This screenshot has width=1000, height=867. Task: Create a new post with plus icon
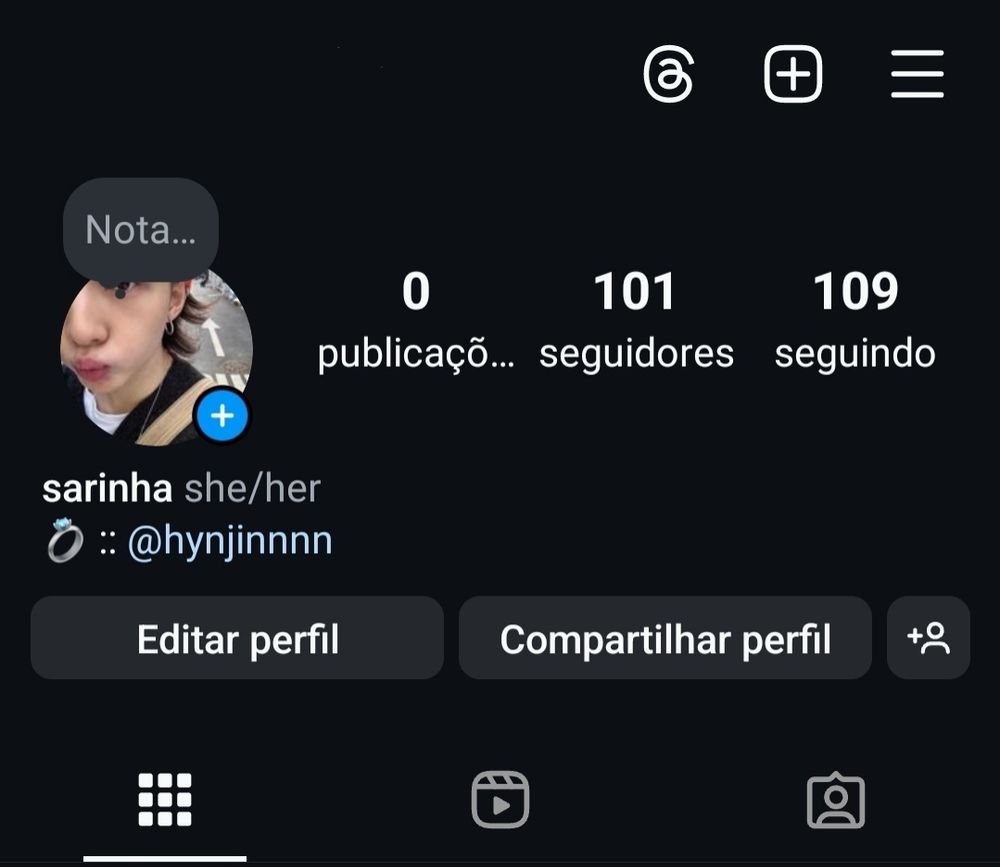pos(793,74)
